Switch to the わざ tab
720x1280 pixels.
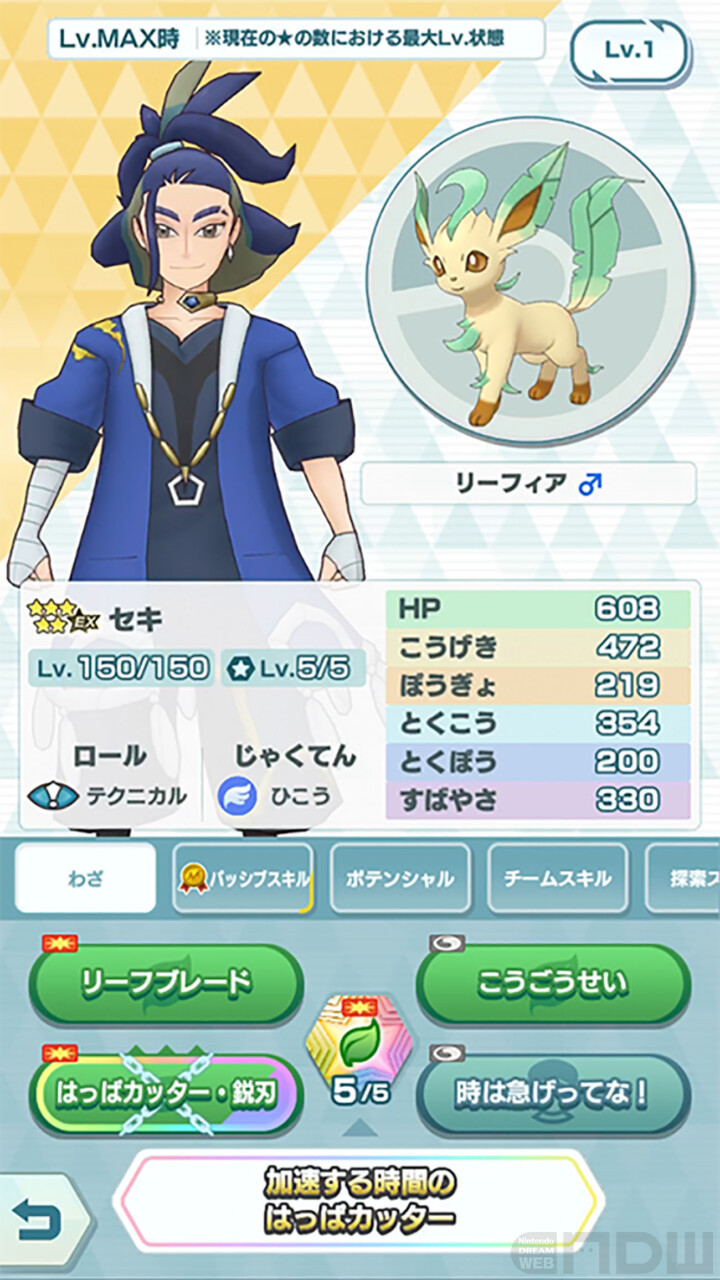(x=86, y=878)
